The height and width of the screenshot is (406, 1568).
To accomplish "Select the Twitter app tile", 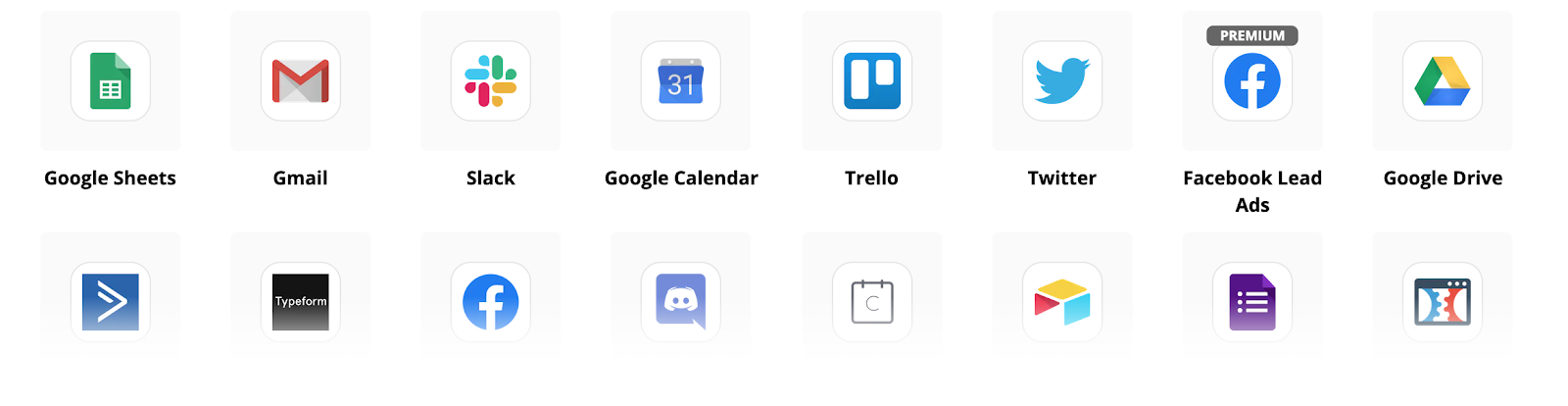I will [x=1061, y=81].
